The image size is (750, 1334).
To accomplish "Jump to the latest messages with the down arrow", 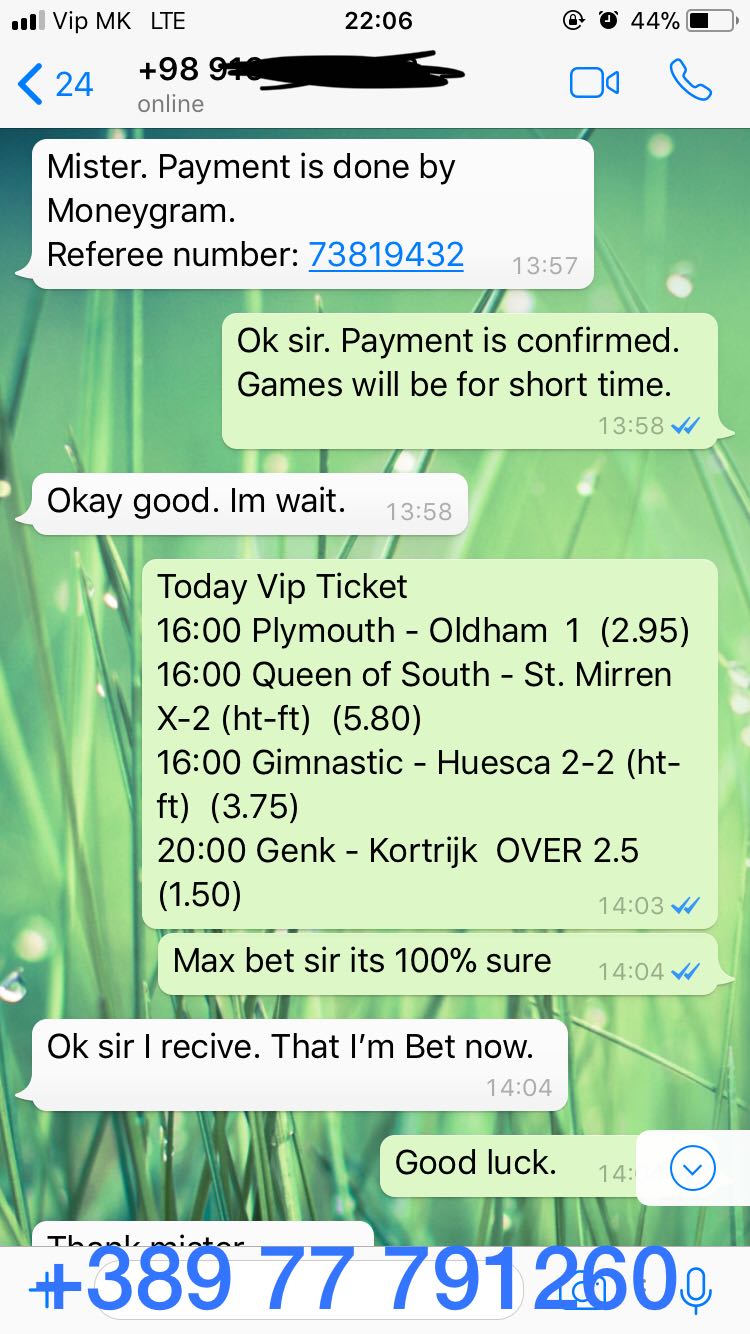I will (x=693, y=1167).
